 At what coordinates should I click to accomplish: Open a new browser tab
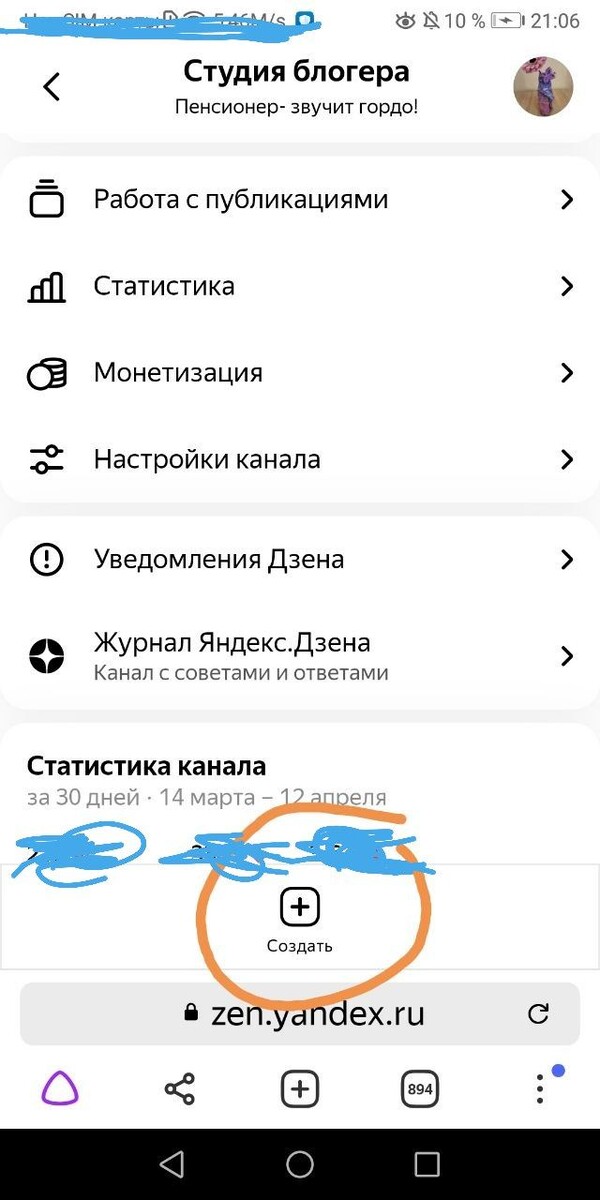pyautogui.click(x=300, y=1089)
